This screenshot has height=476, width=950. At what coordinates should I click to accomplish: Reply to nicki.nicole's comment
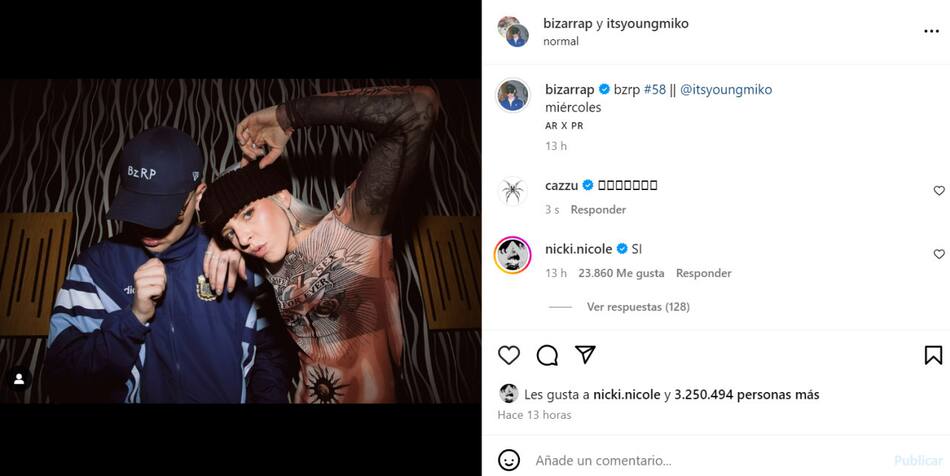click(703, 273)
